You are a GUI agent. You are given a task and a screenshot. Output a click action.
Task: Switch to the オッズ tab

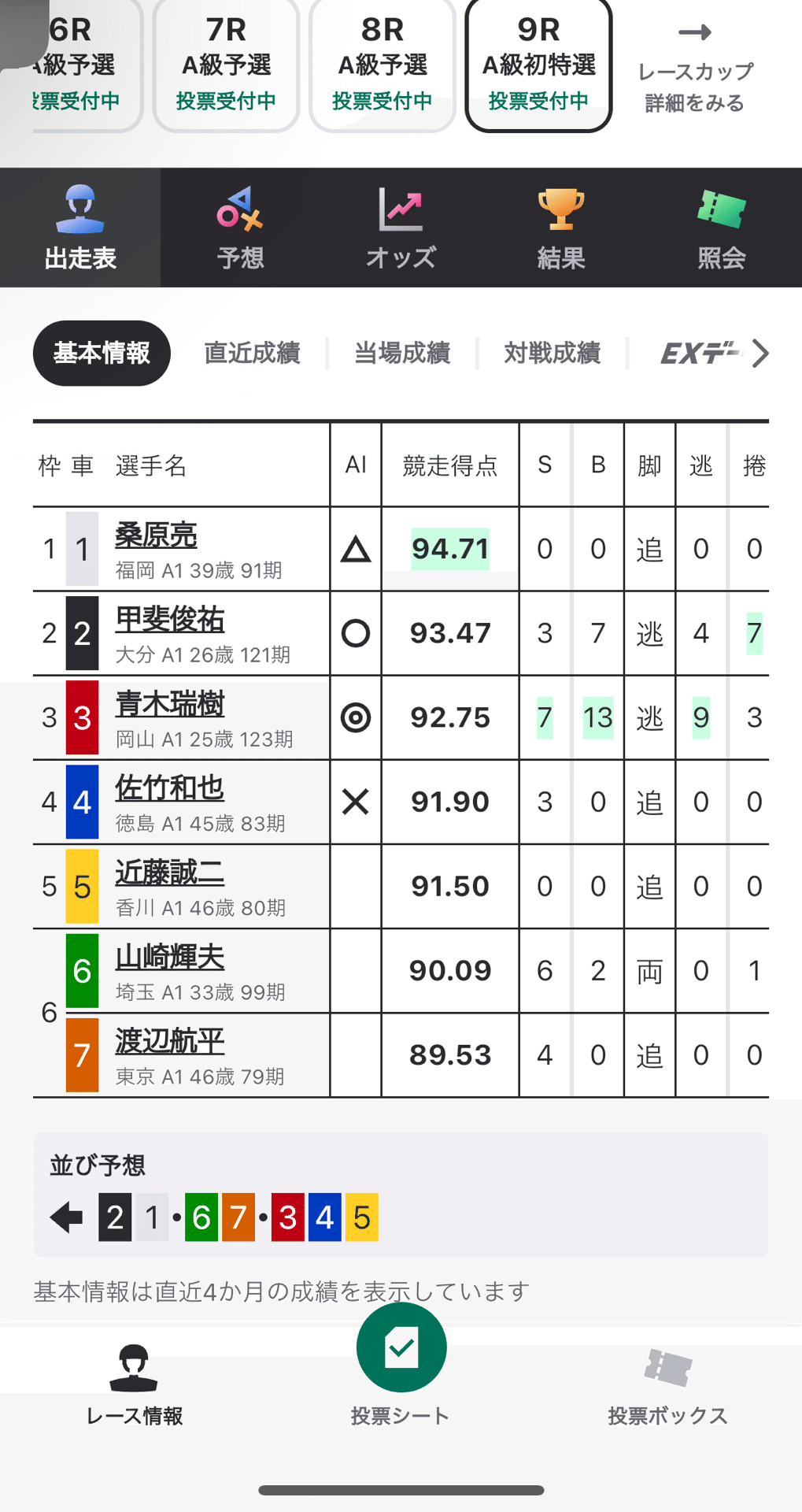pos(401,228)
